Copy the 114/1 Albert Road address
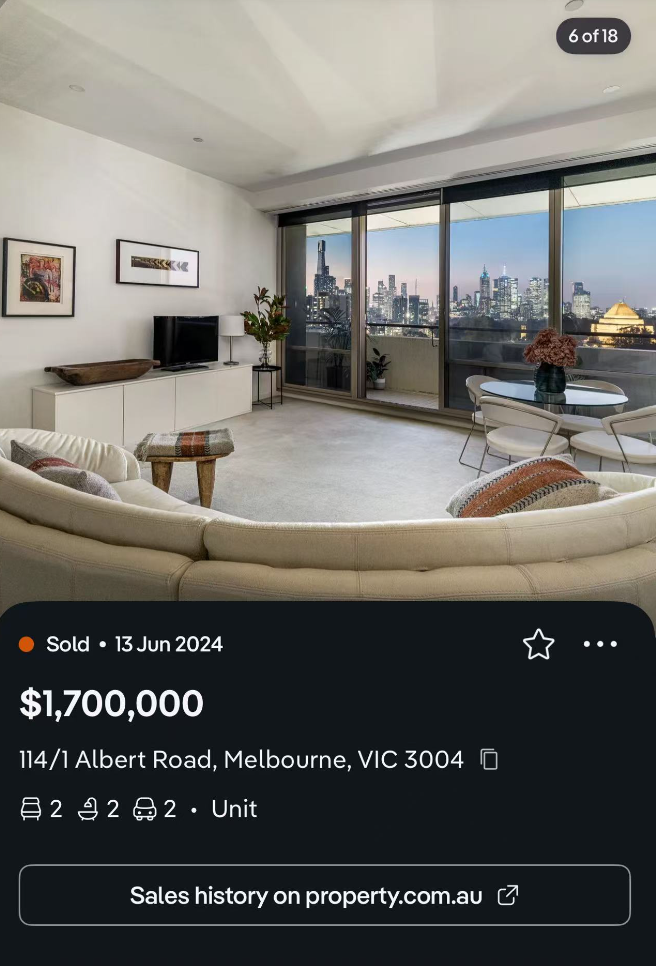The height and width of the screenshot is (966, 656). (489, 760)
